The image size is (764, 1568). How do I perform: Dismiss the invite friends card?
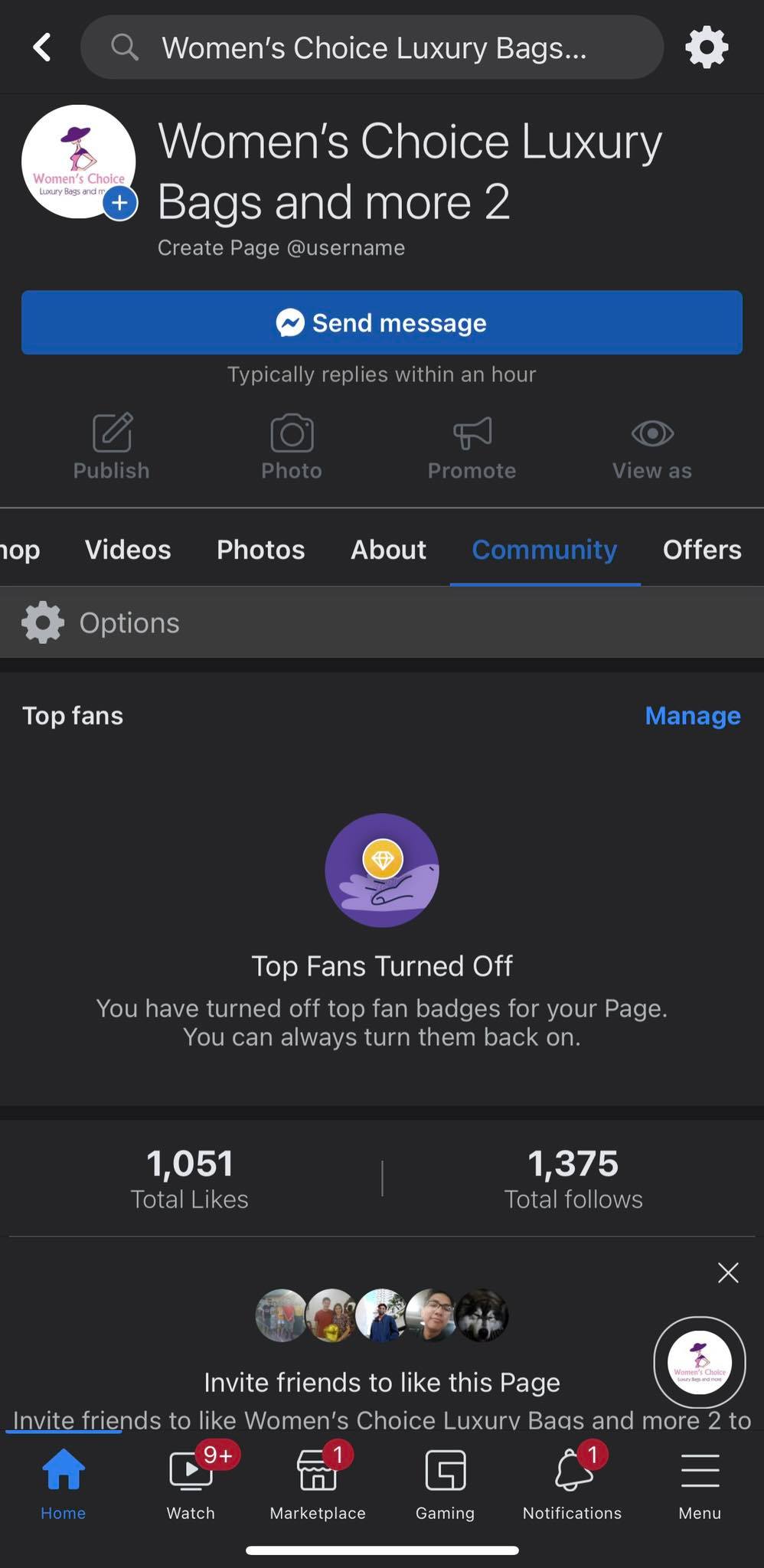pyautogui.click(x=728, y=1272)
